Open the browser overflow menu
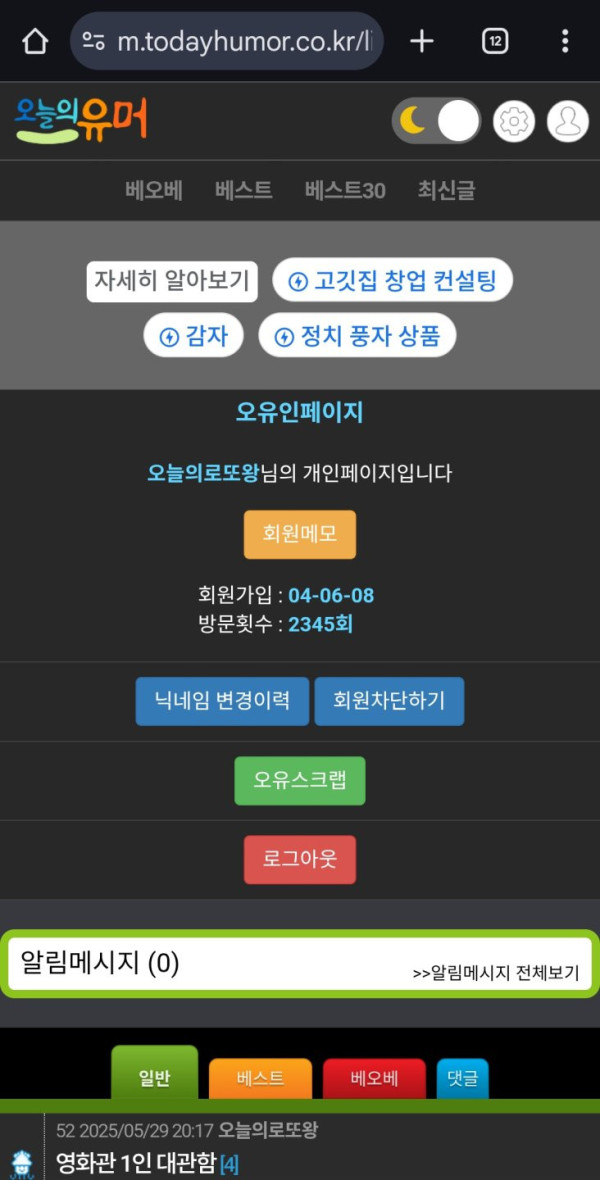 565,41
